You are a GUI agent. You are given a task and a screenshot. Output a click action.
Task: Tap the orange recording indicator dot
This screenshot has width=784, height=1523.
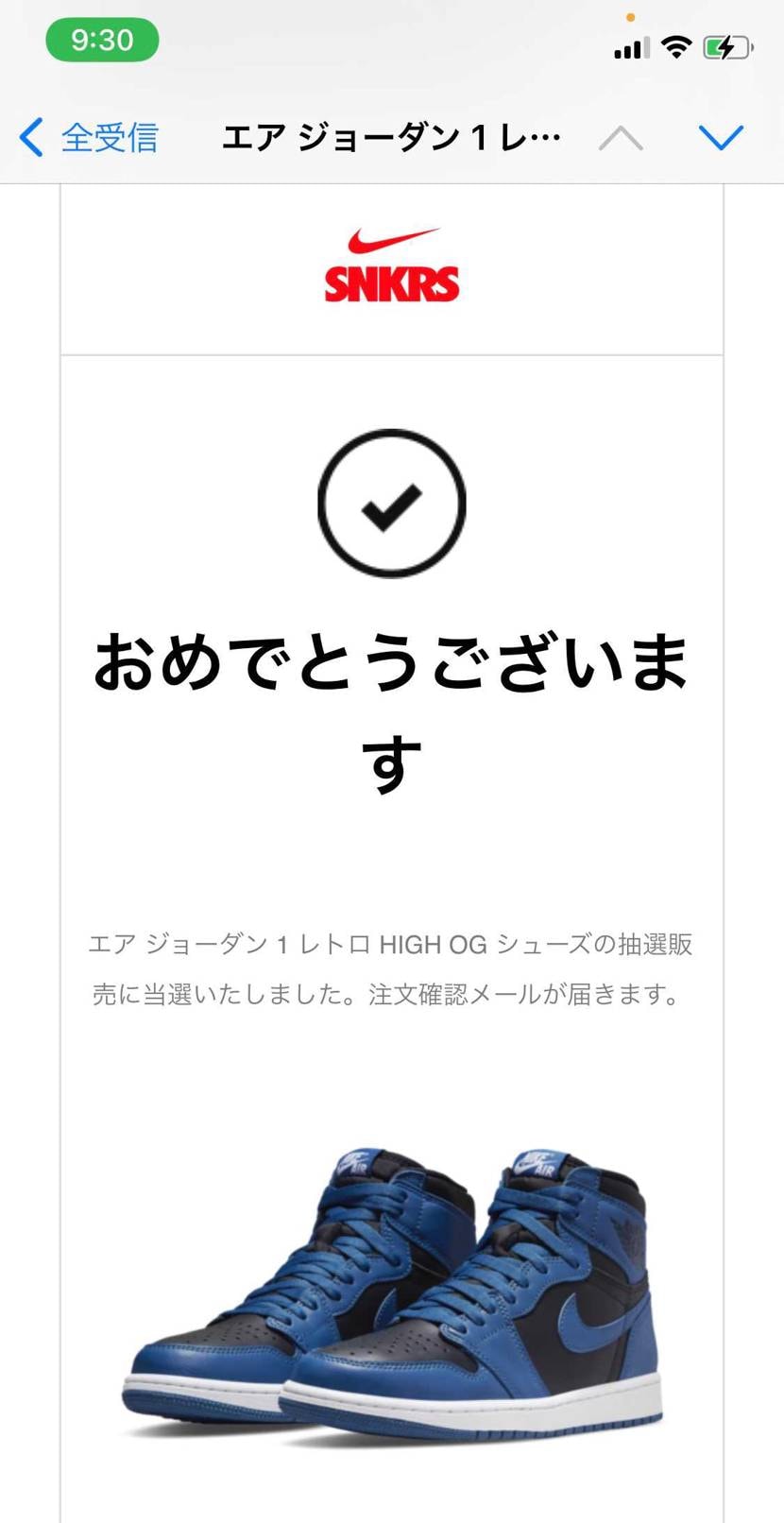point(628,15)
